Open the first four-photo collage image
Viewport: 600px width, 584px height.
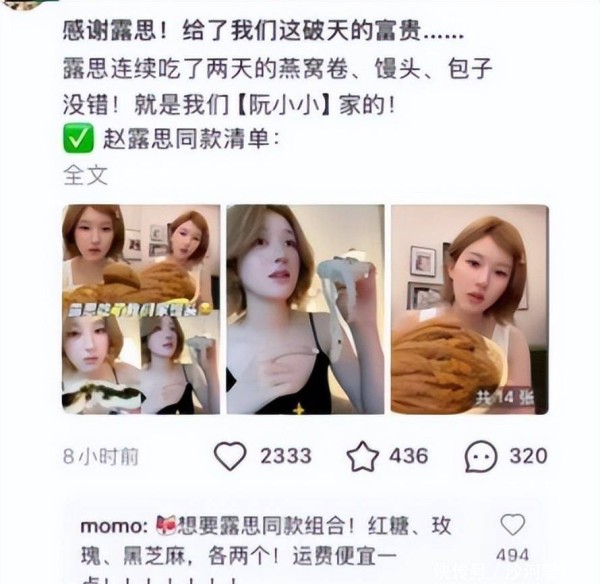(x=141, y=309)
